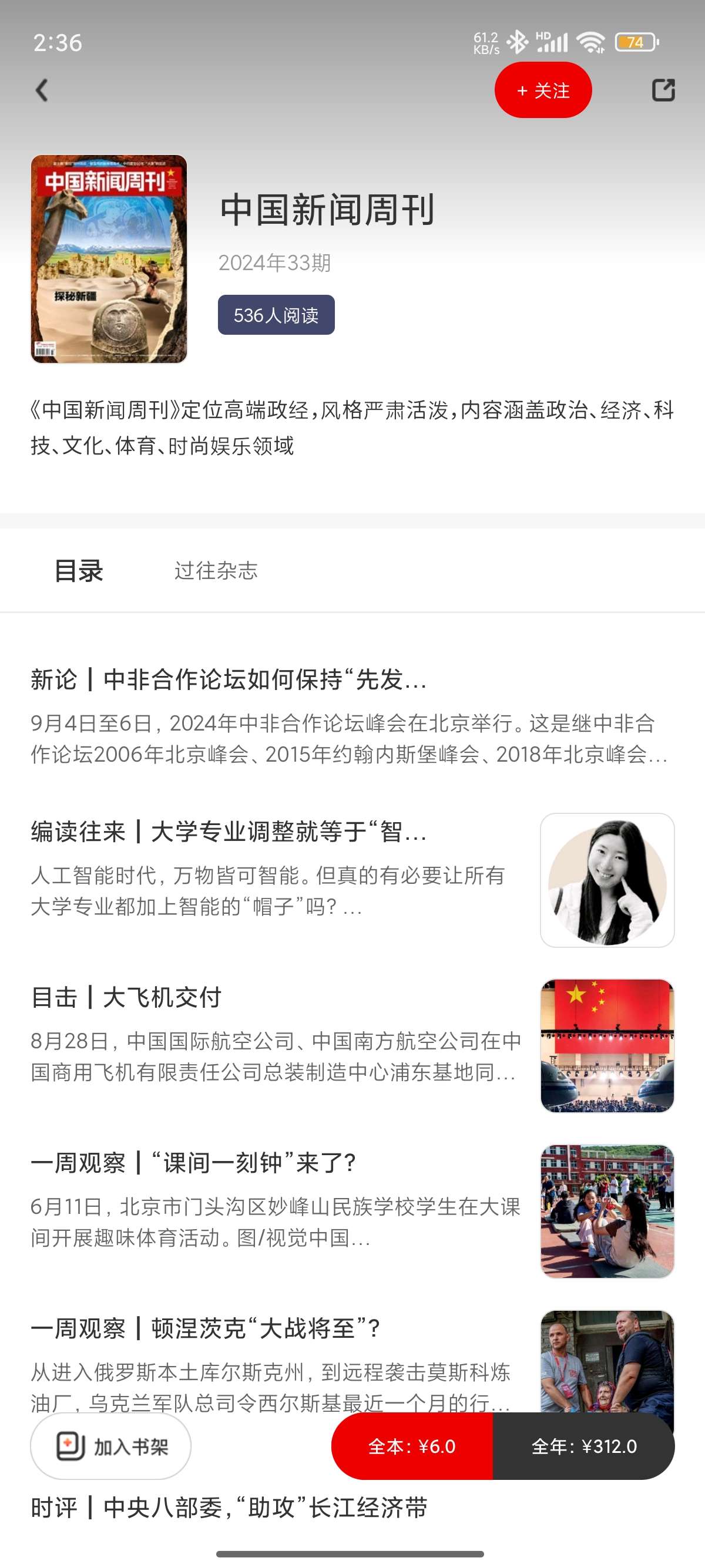705x1568 pixels.
Task: Share this magazine issue
Action: [x=663, y=90]
